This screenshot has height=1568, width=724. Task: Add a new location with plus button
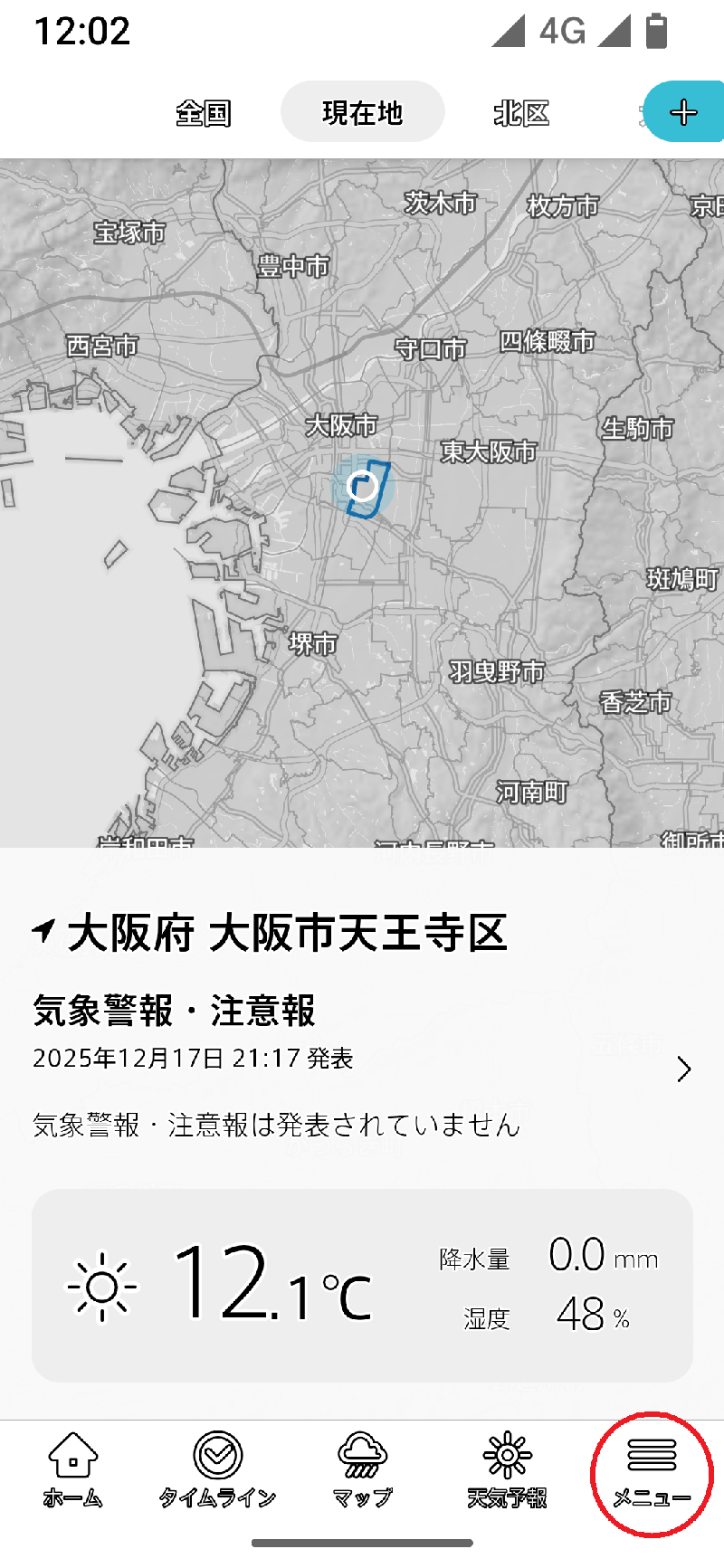pos(683,112)
